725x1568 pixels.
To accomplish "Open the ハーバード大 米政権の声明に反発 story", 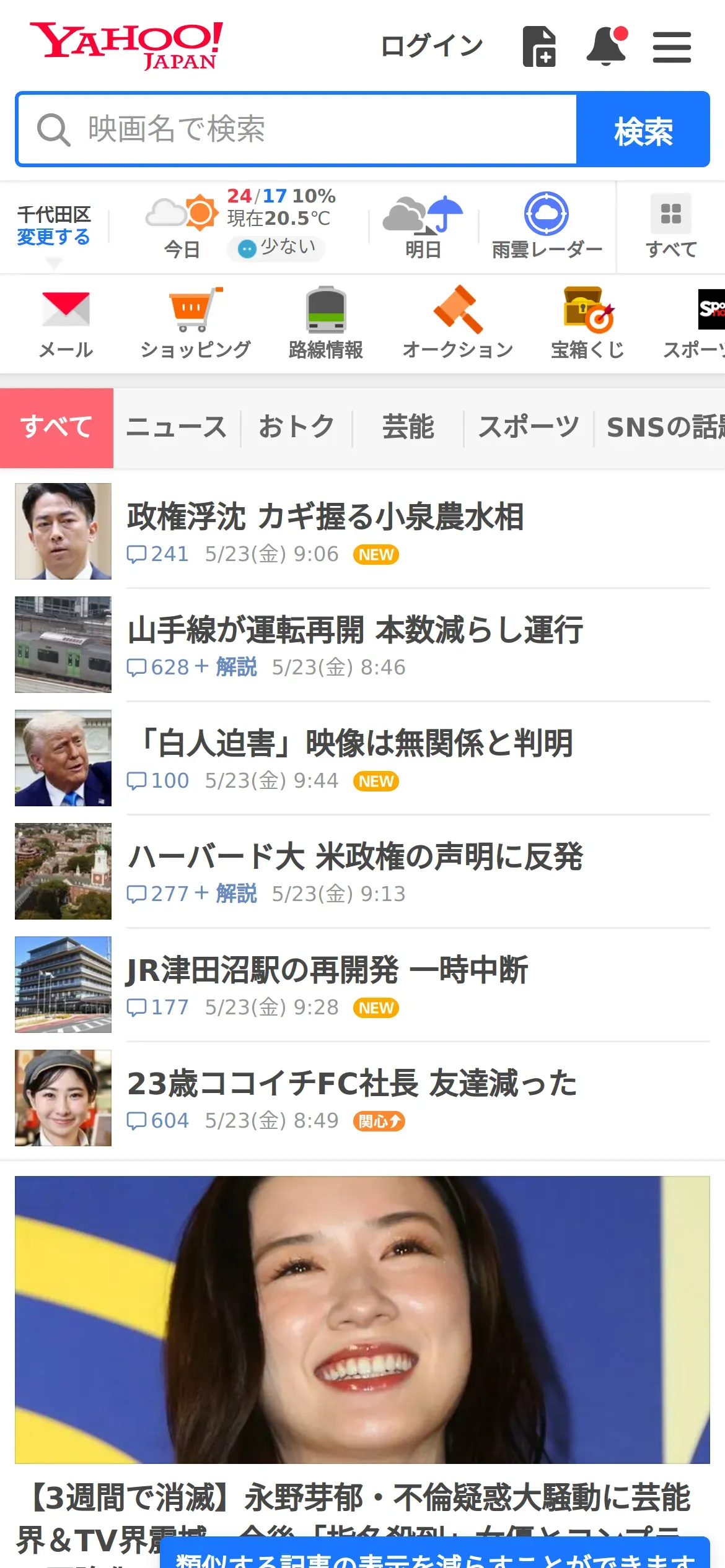I will 354,857.
